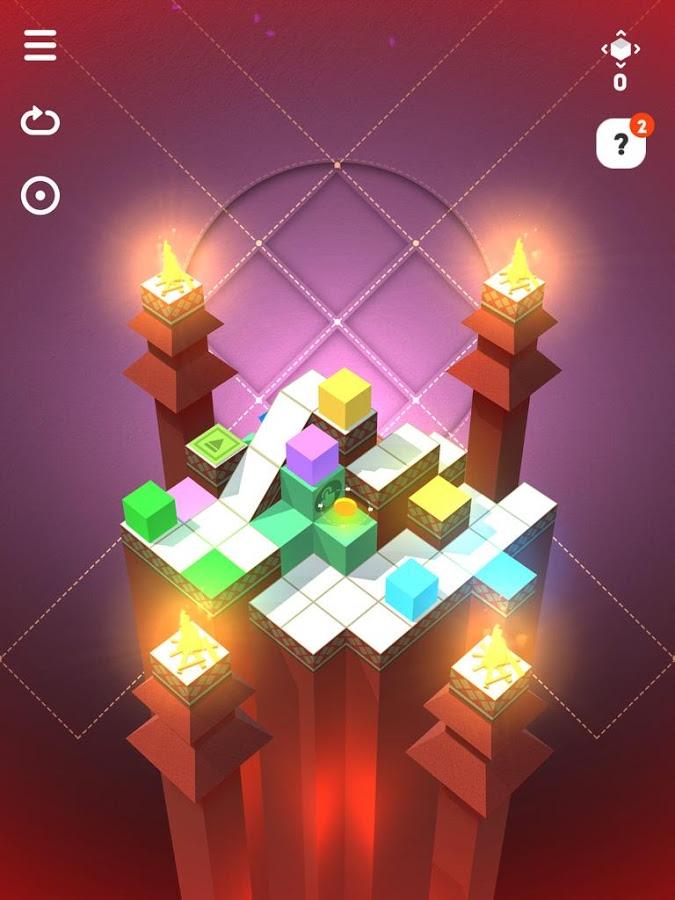
Task: Tap the circular target icon
Action: tap(40, 196)
